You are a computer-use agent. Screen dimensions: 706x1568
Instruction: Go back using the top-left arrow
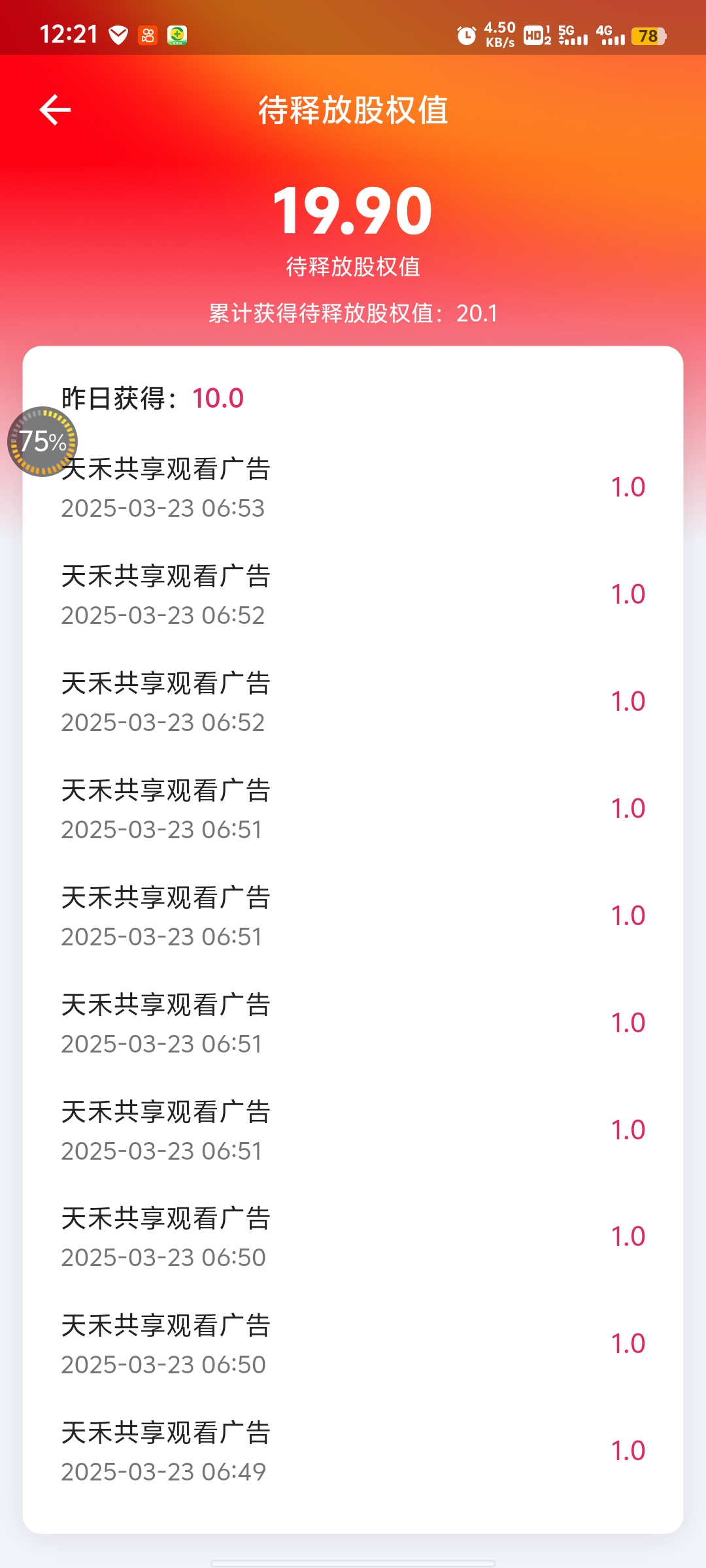coord(55,110)
